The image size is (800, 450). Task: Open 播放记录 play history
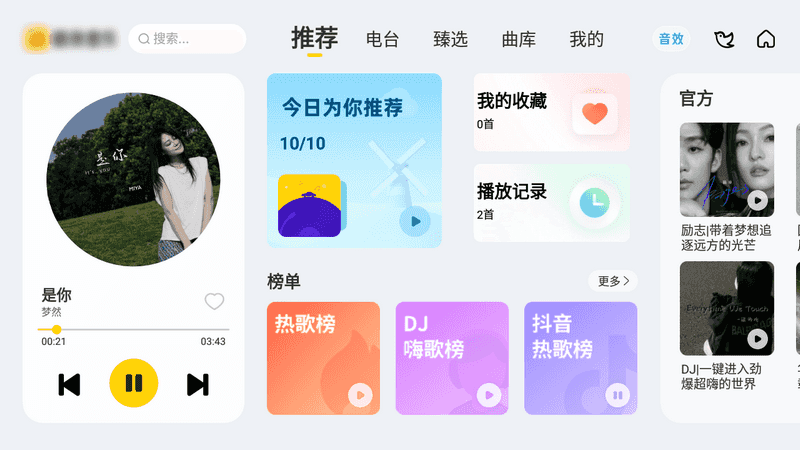(x=551, y=203)
